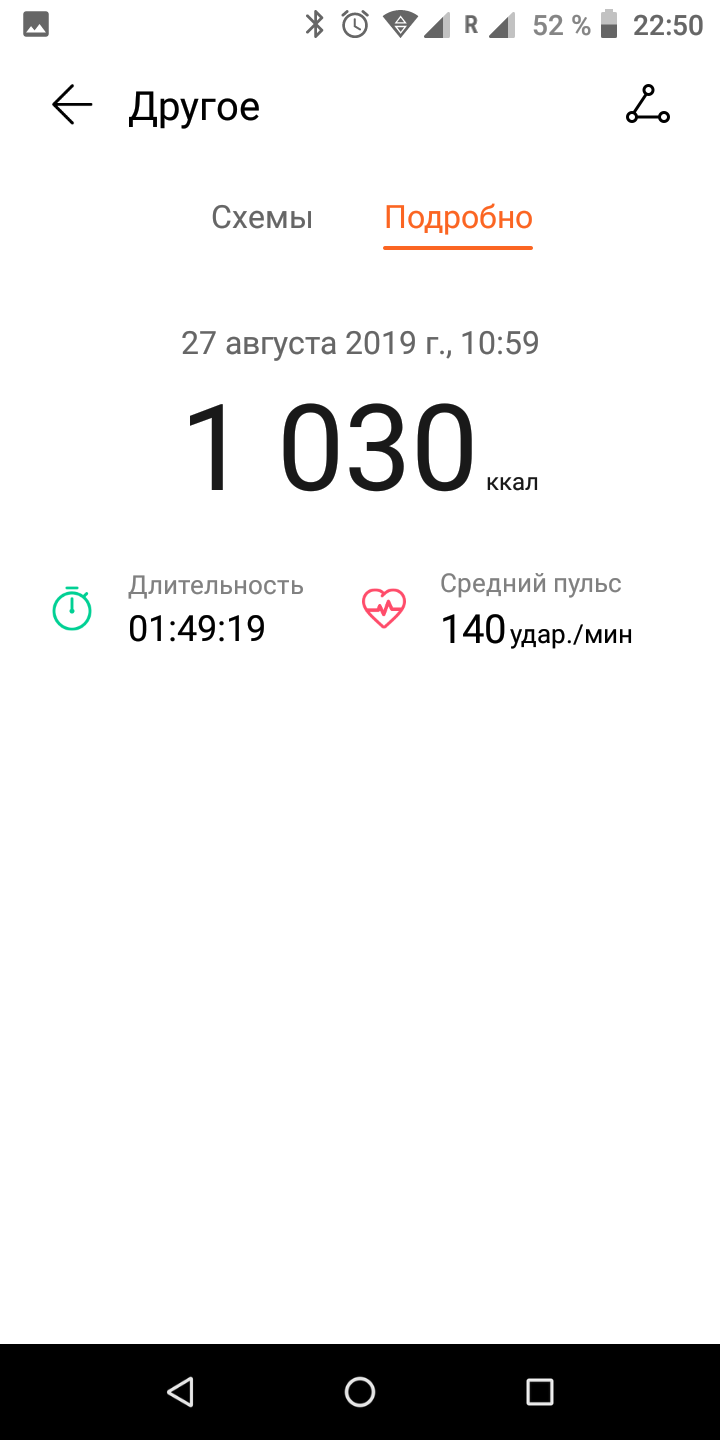
Task: Open recent apps from navigation bar
Action: 539,1391
